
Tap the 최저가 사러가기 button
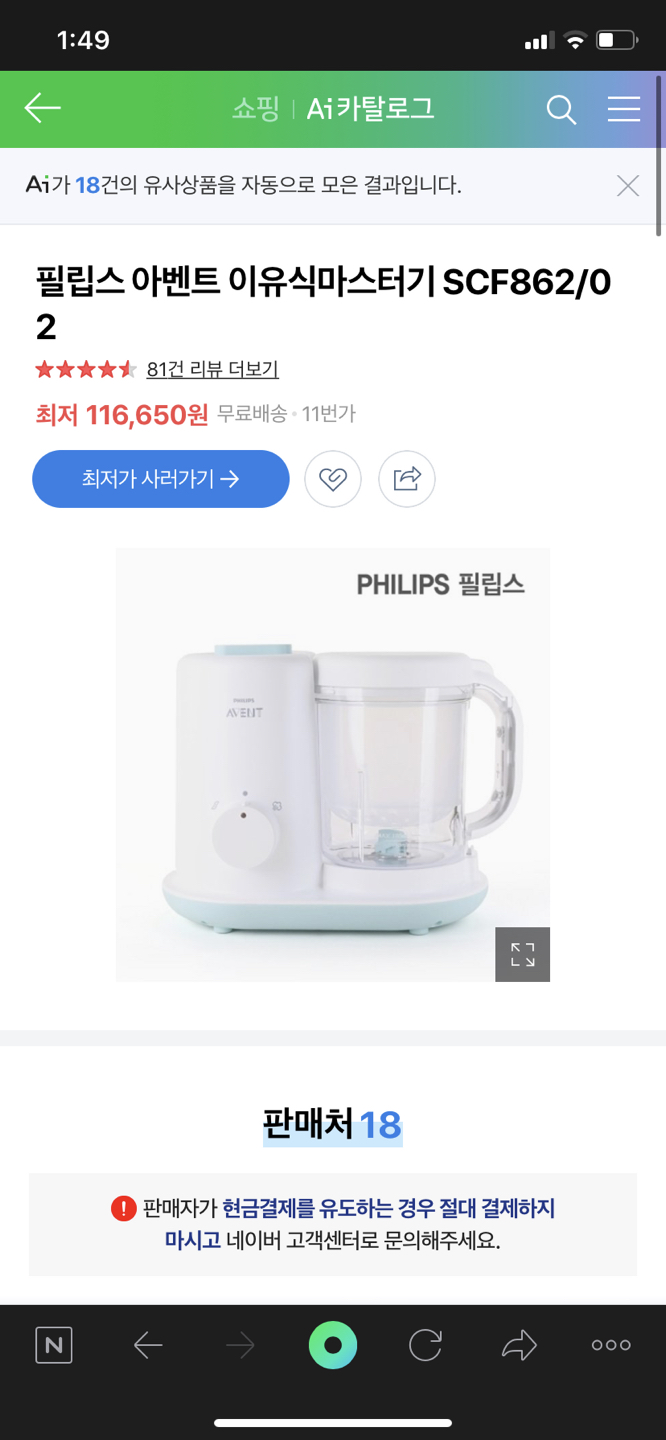coord(161,479)
